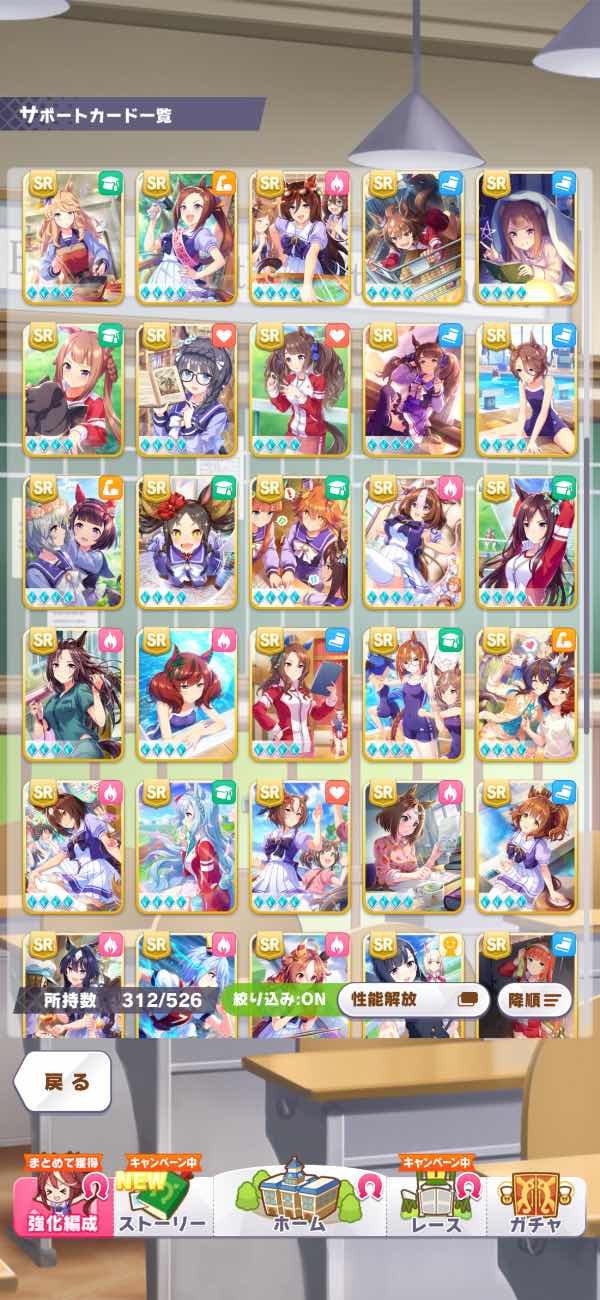Open the SR card with hooded girl reading
600x1300 pixels.
pyautogui.click(x=527, y=237)
